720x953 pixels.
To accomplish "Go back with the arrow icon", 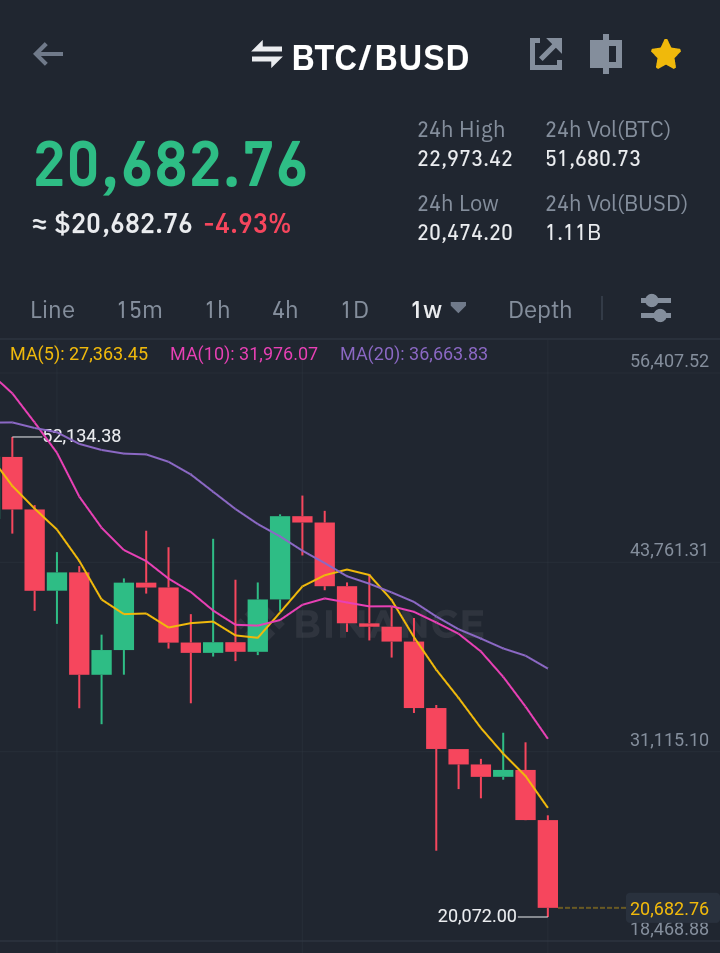I will [48, 55].
